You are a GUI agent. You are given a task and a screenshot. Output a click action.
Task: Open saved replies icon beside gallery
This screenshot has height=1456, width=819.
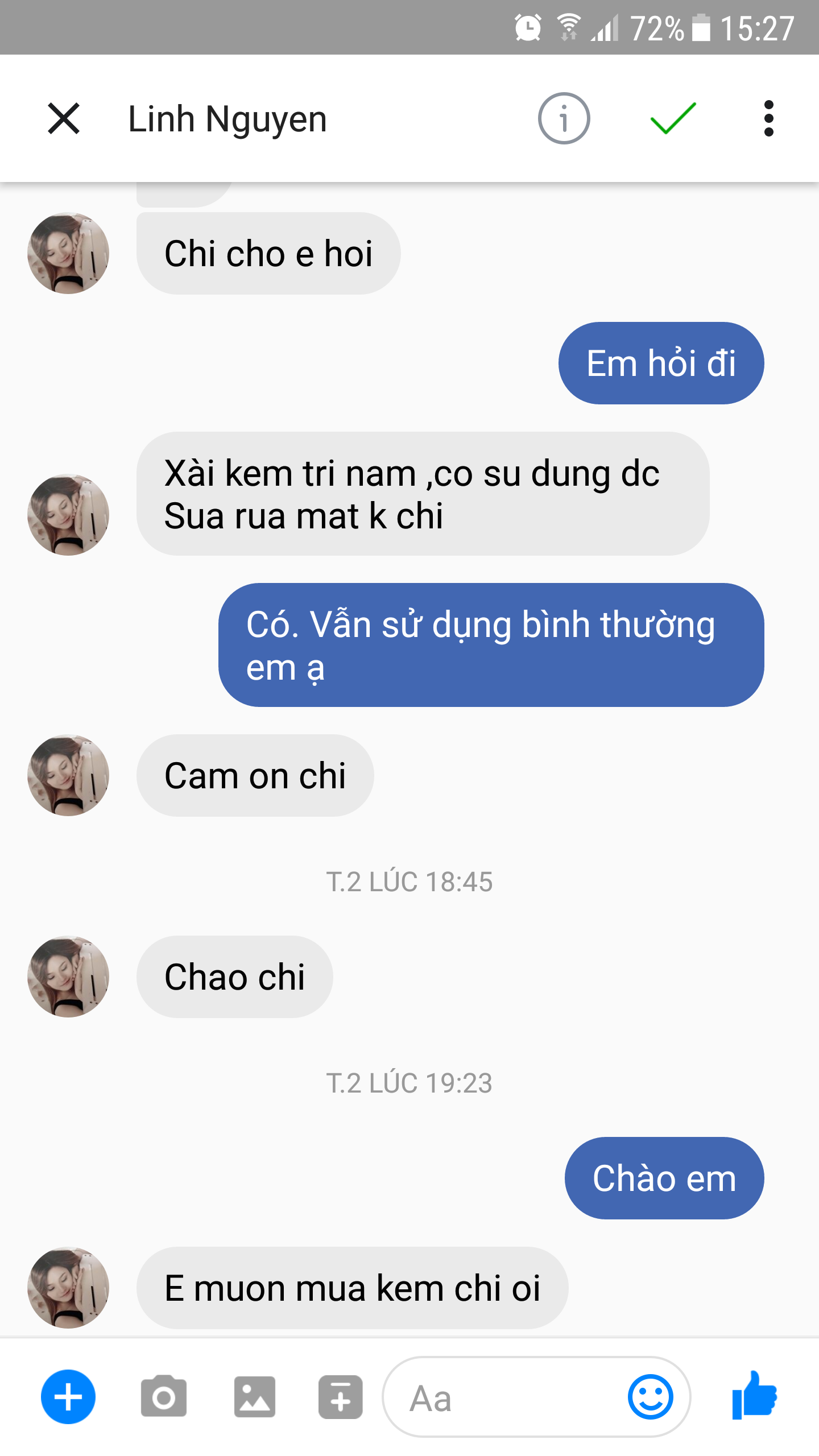(x=340, y=1397)
